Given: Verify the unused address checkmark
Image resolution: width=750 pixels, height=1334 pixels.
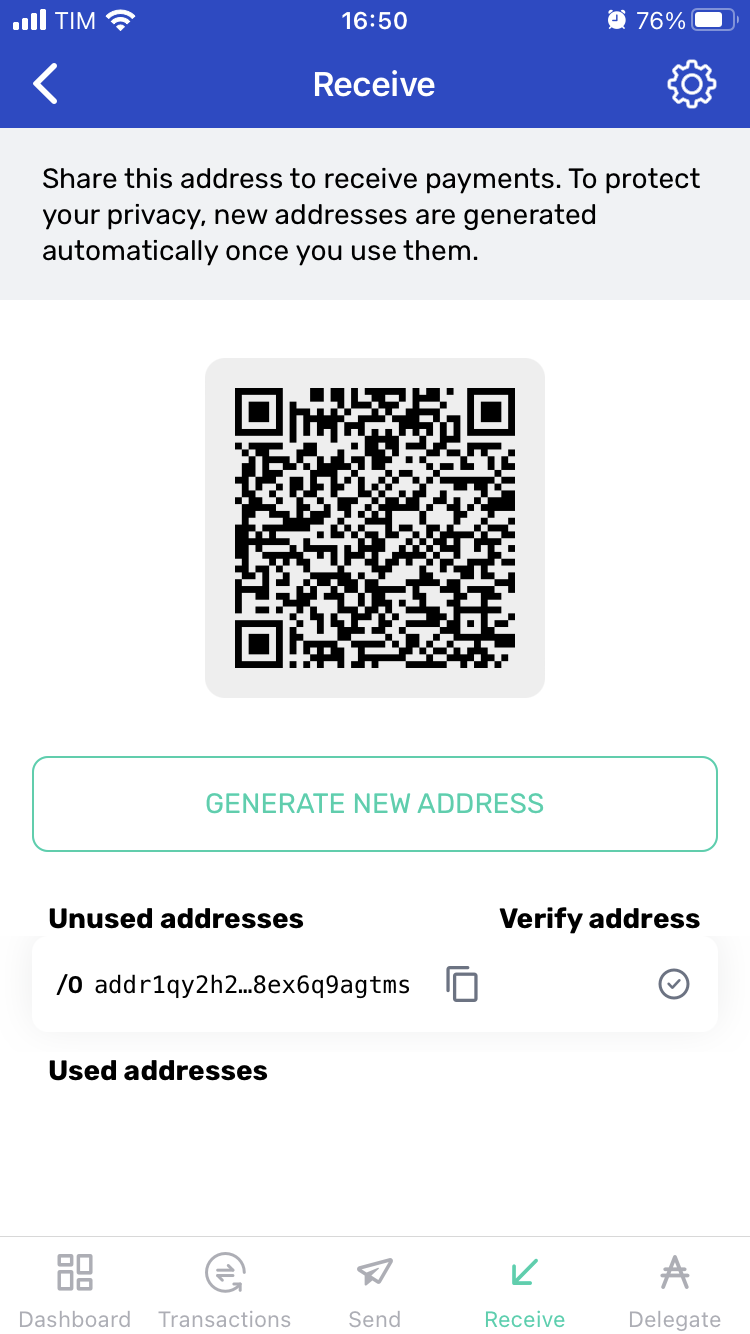Looking at the screenshot, I should [x=674, y=985].
